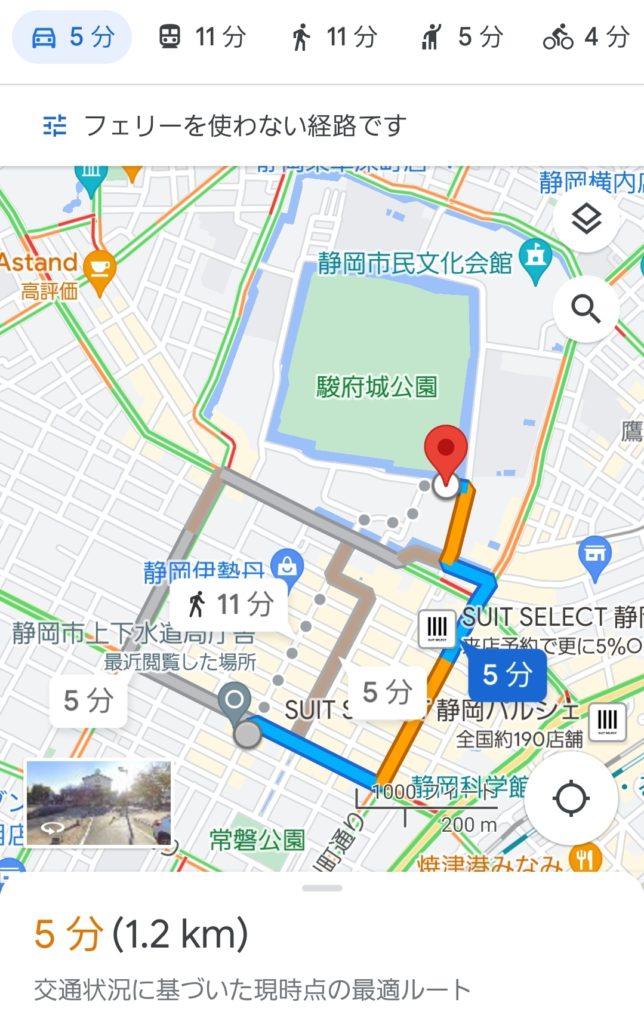This screenshot has height=1024, width=644.
Task: Switch to public transit 11分 tab
Action: 201,38
